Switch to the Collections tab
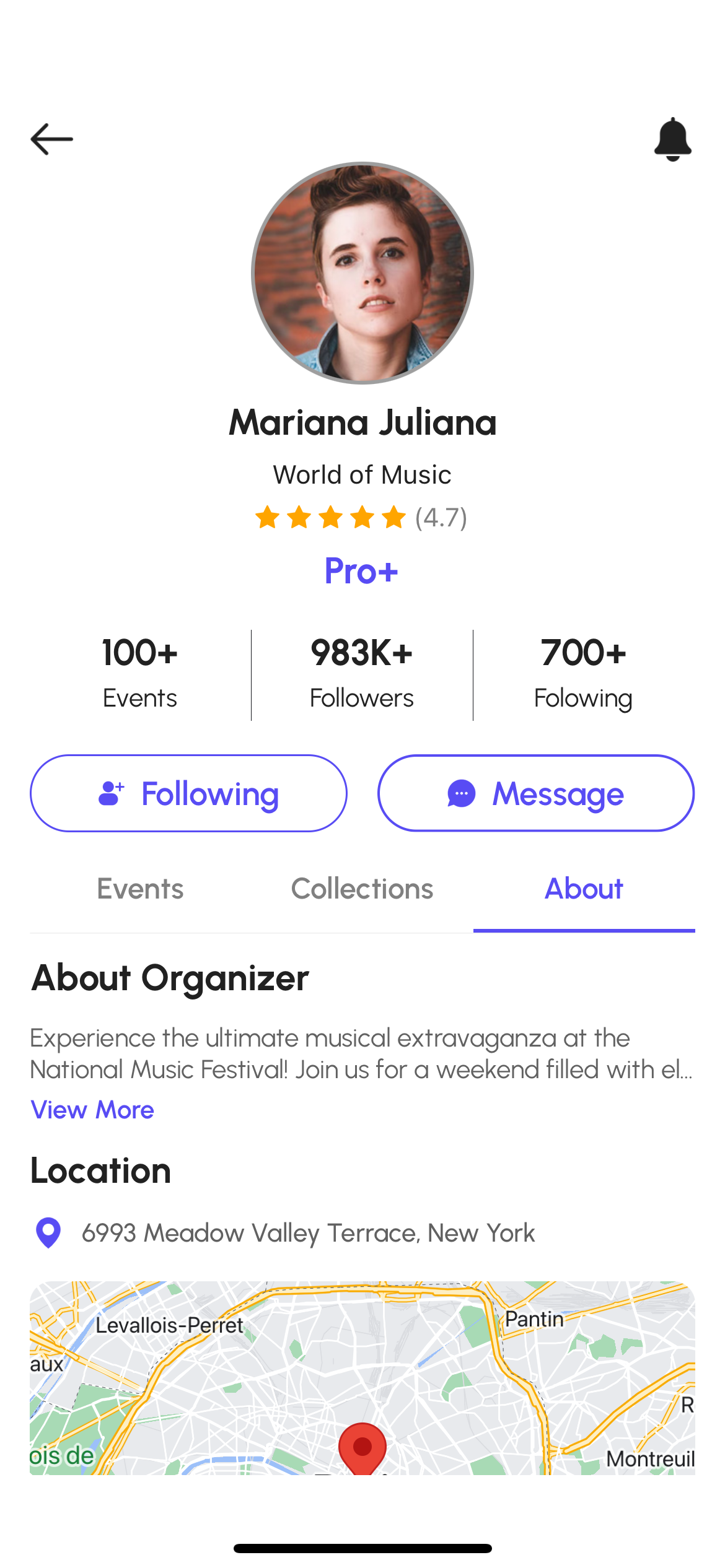The height and width of the screenshot is (1568, 725). [362, 889]
